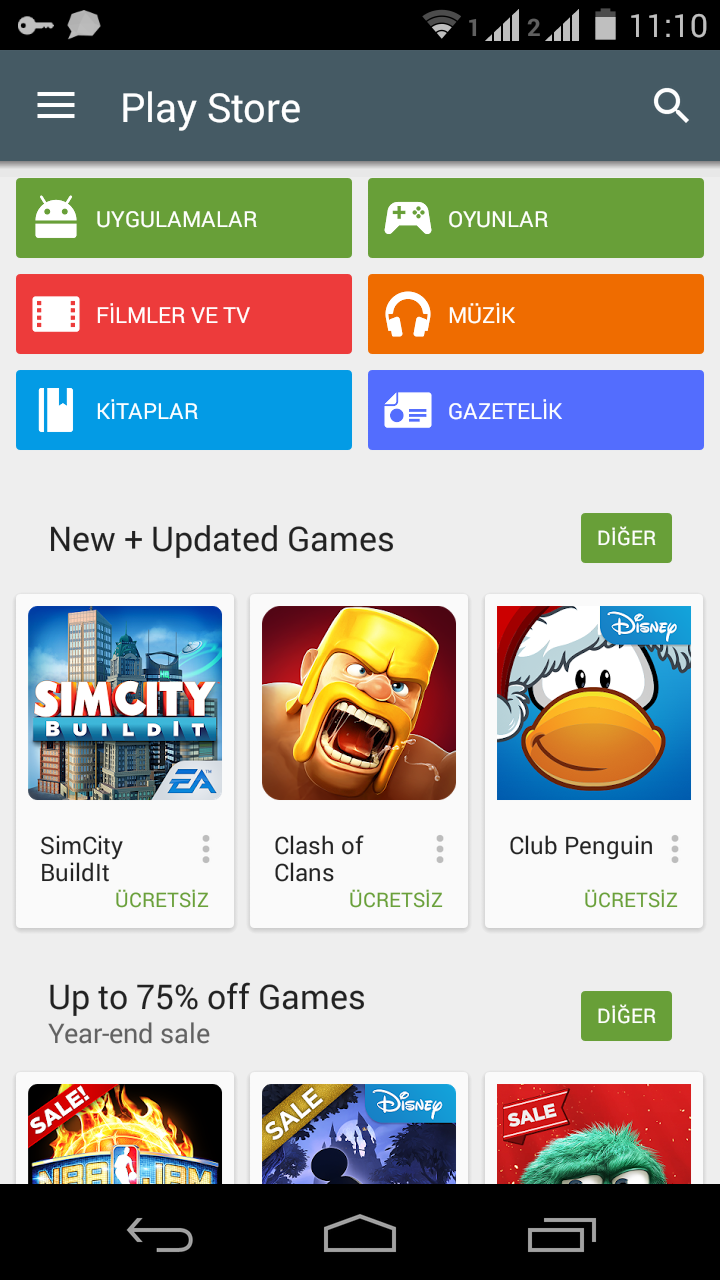Open the navigation drawer menu
Screen dimensions: 720x1280
point(56,106)
